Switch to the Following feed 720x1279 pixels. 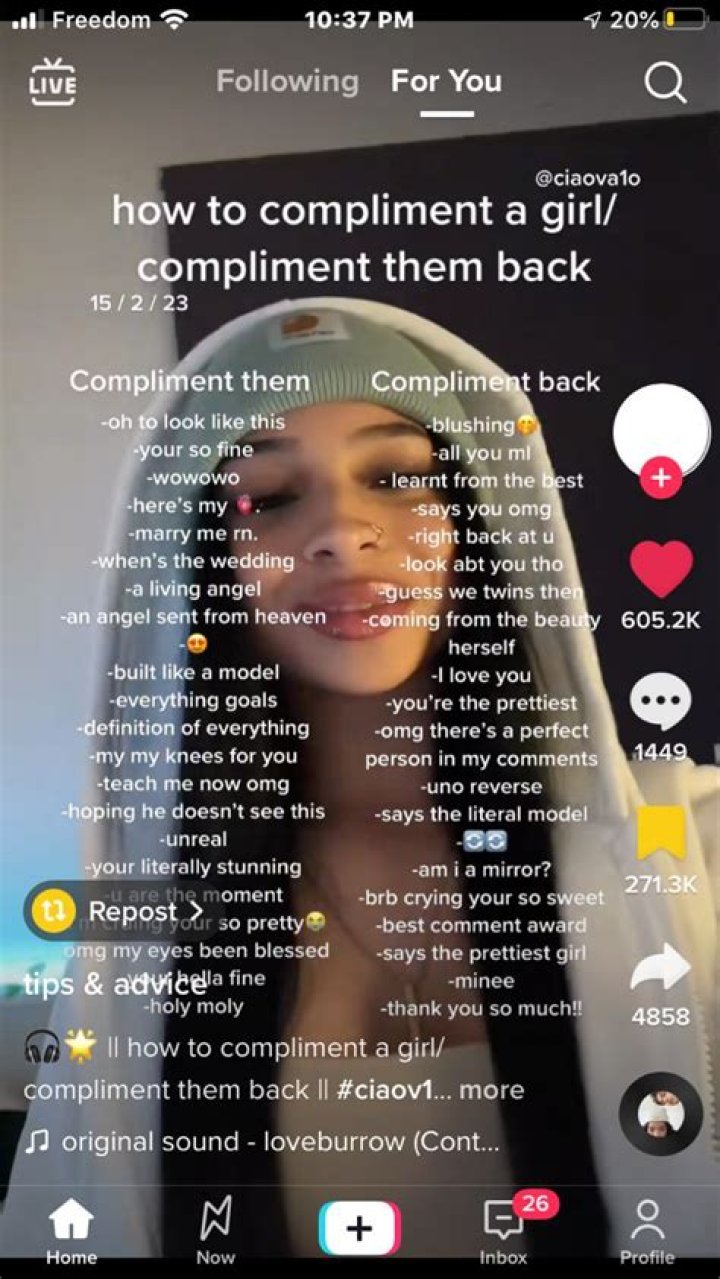coord(287,82)
